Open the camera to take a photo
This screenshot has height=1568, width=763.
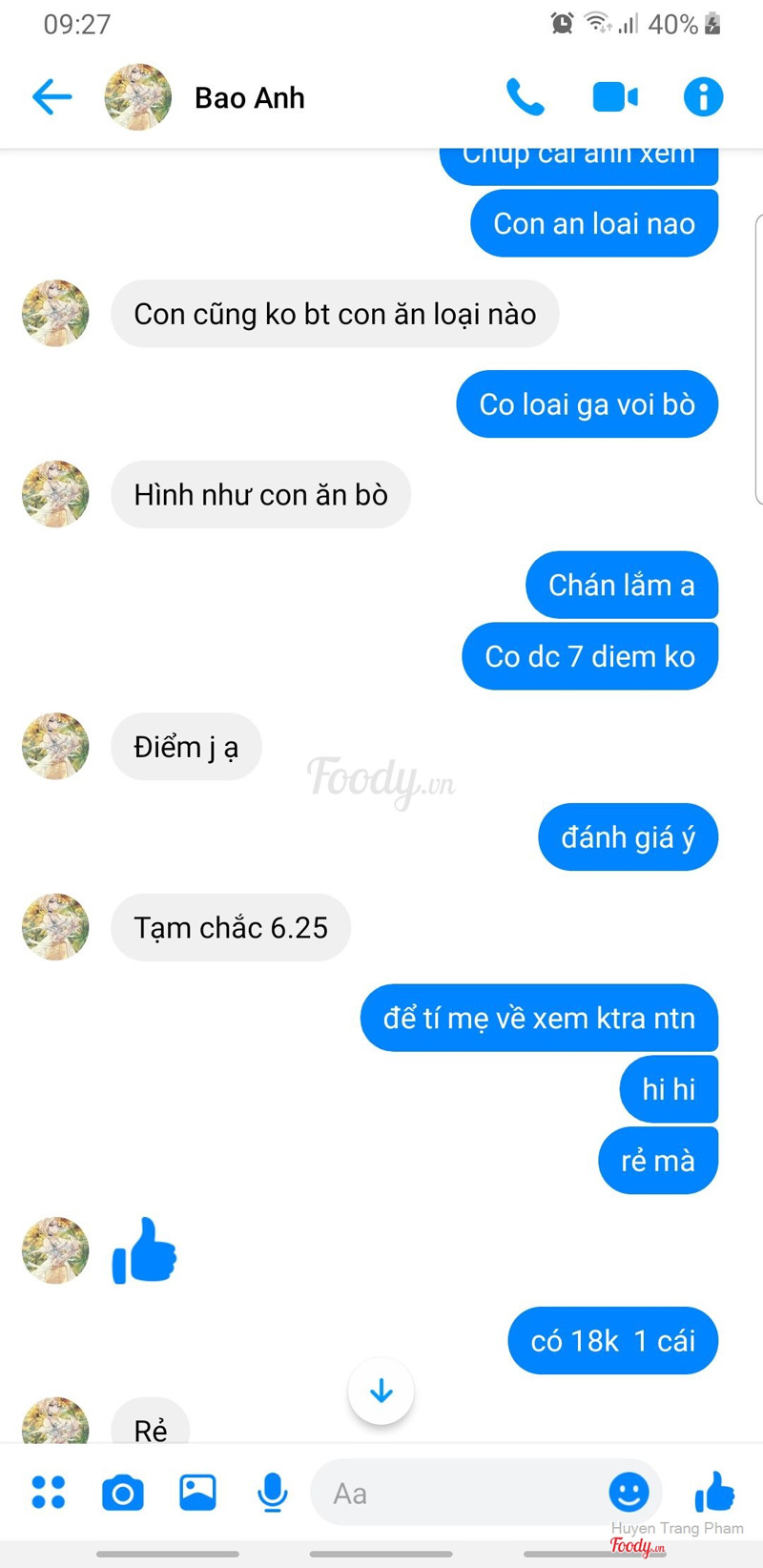click(122, 1492)
